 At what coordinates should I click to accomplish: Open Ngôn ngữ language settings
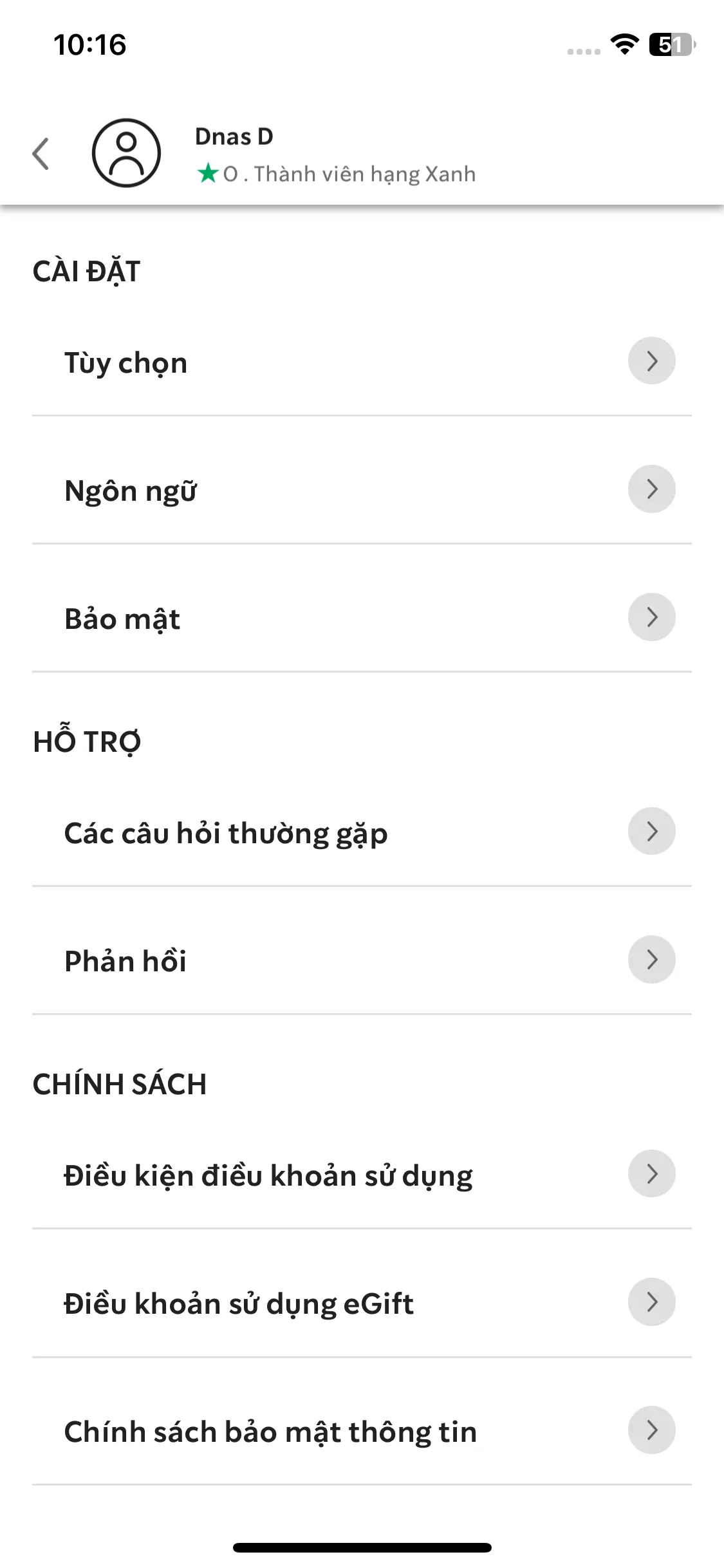click(362, 490)
